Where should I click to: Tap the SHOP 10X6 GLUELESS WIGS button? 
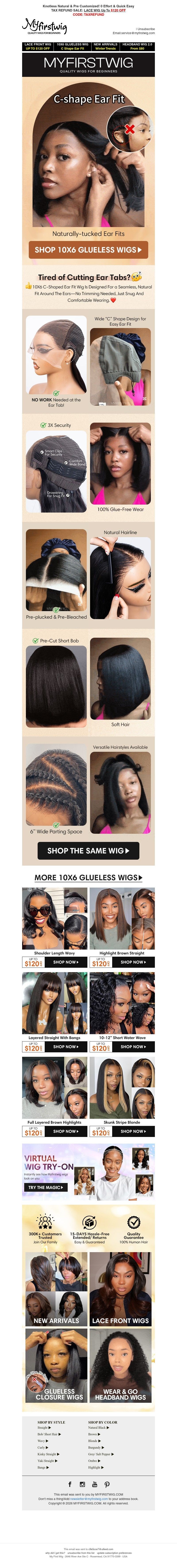[x=88, y=250]
